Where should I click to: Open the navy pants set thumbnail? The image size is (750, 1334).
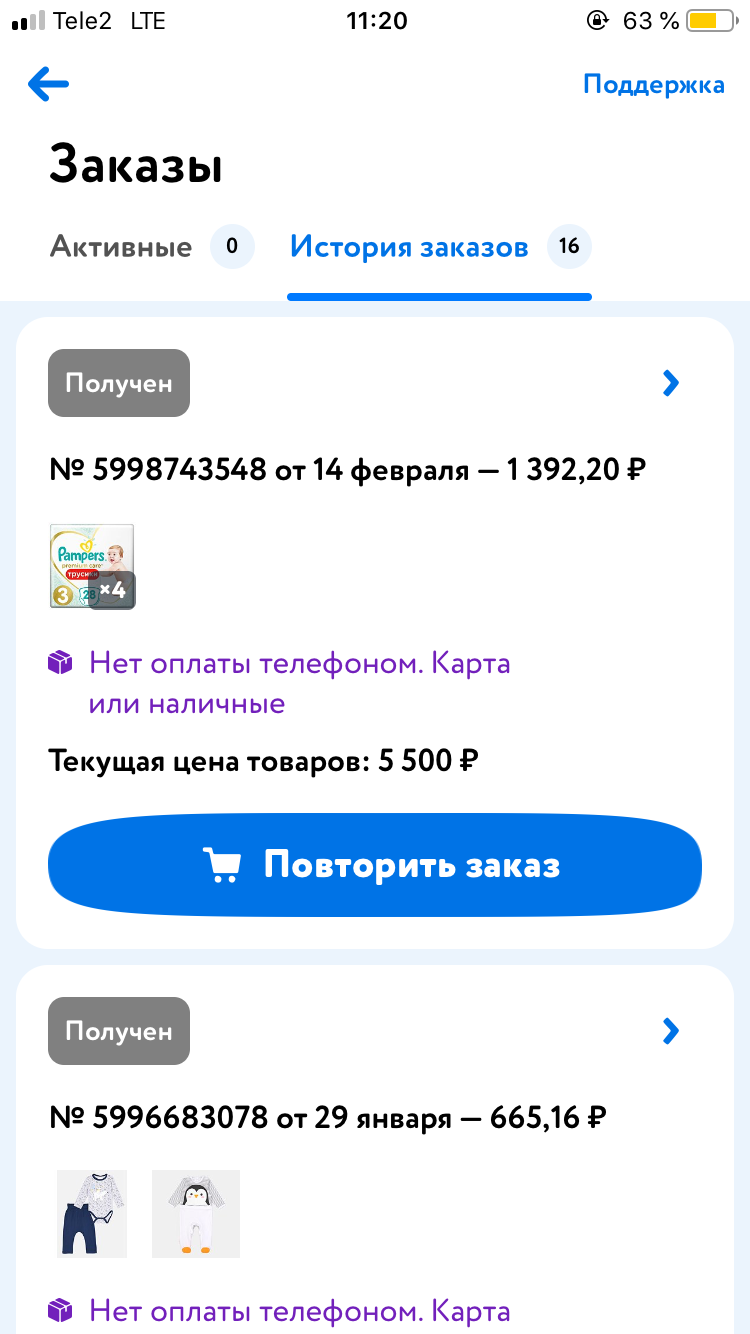point(92,1213)
